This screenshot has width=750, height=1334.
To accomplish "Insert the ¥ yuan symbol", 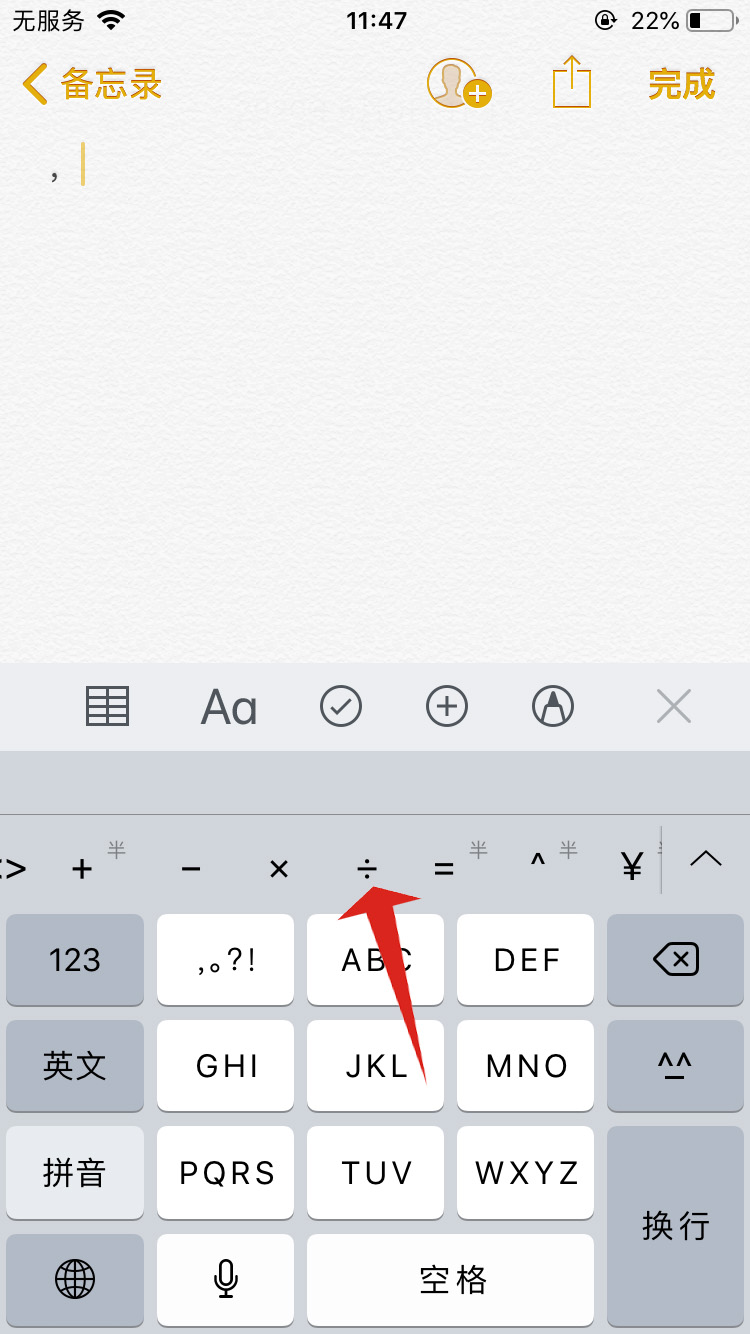I will 631,866.
